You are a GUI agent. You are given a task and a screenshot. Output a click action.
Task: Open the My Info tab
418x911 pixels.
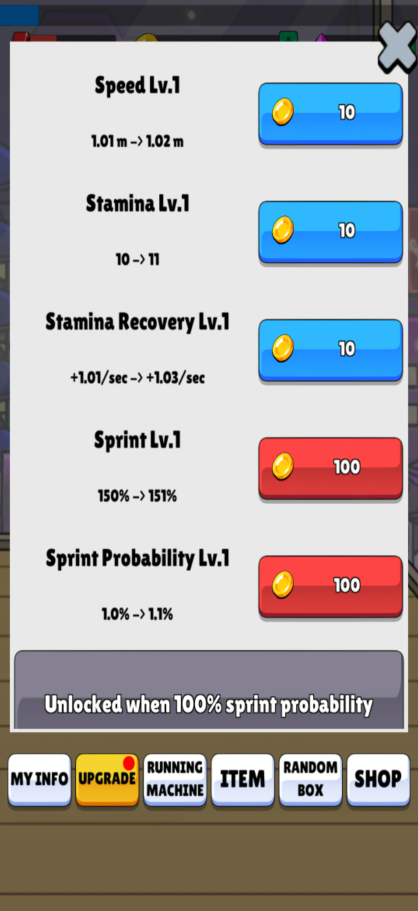pyautogui.click(x=40, y=780)
